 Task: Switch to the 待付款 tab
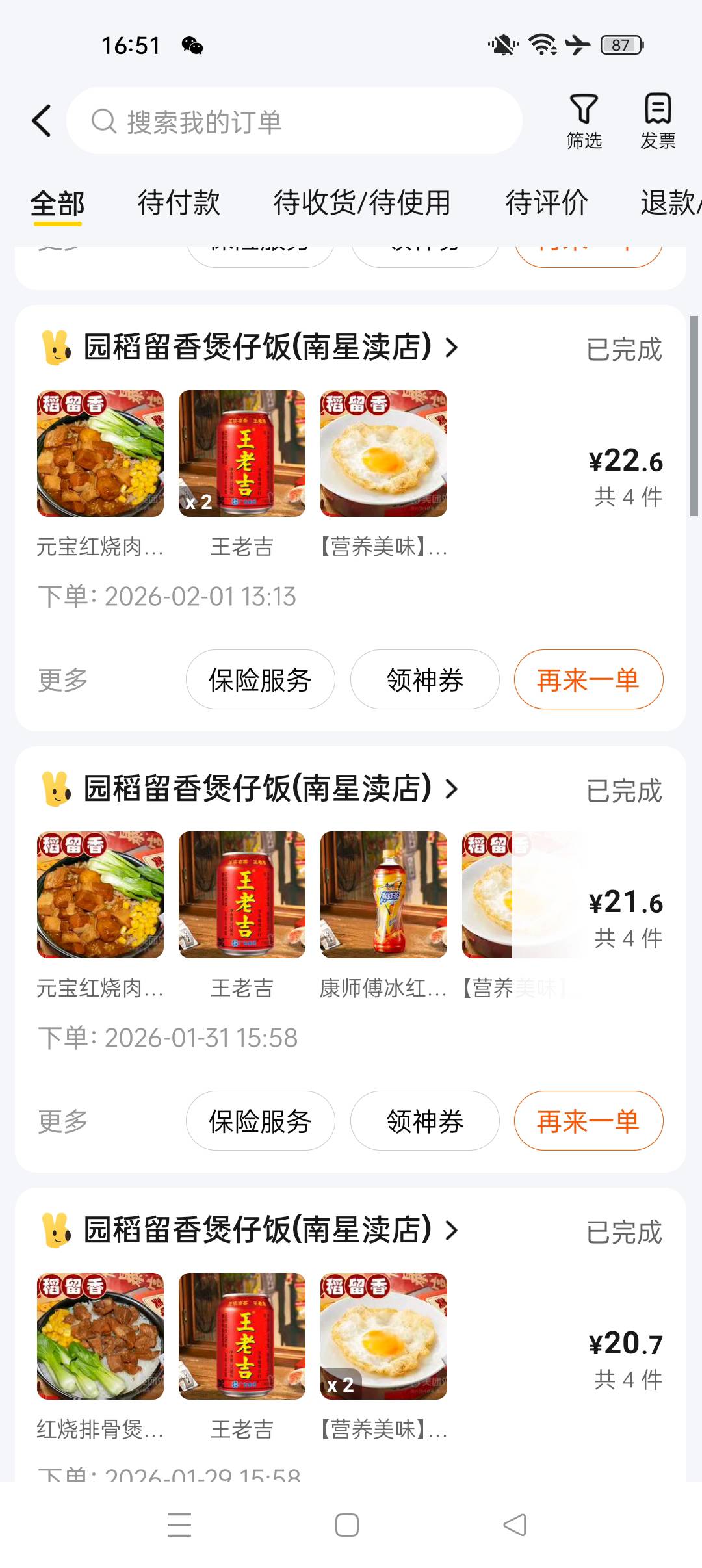click(179, 203)
